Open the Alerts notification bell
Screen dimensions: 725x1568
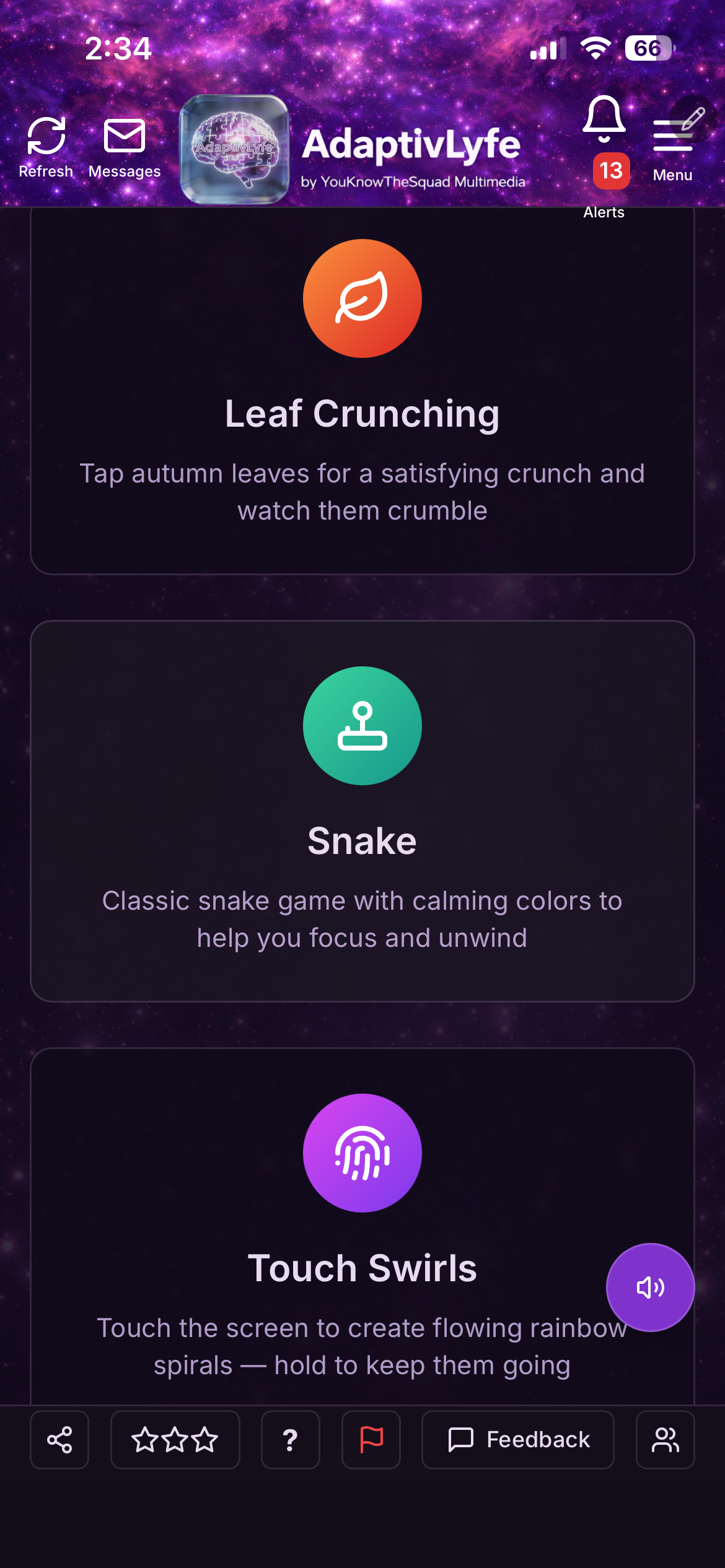click(604, 119)
